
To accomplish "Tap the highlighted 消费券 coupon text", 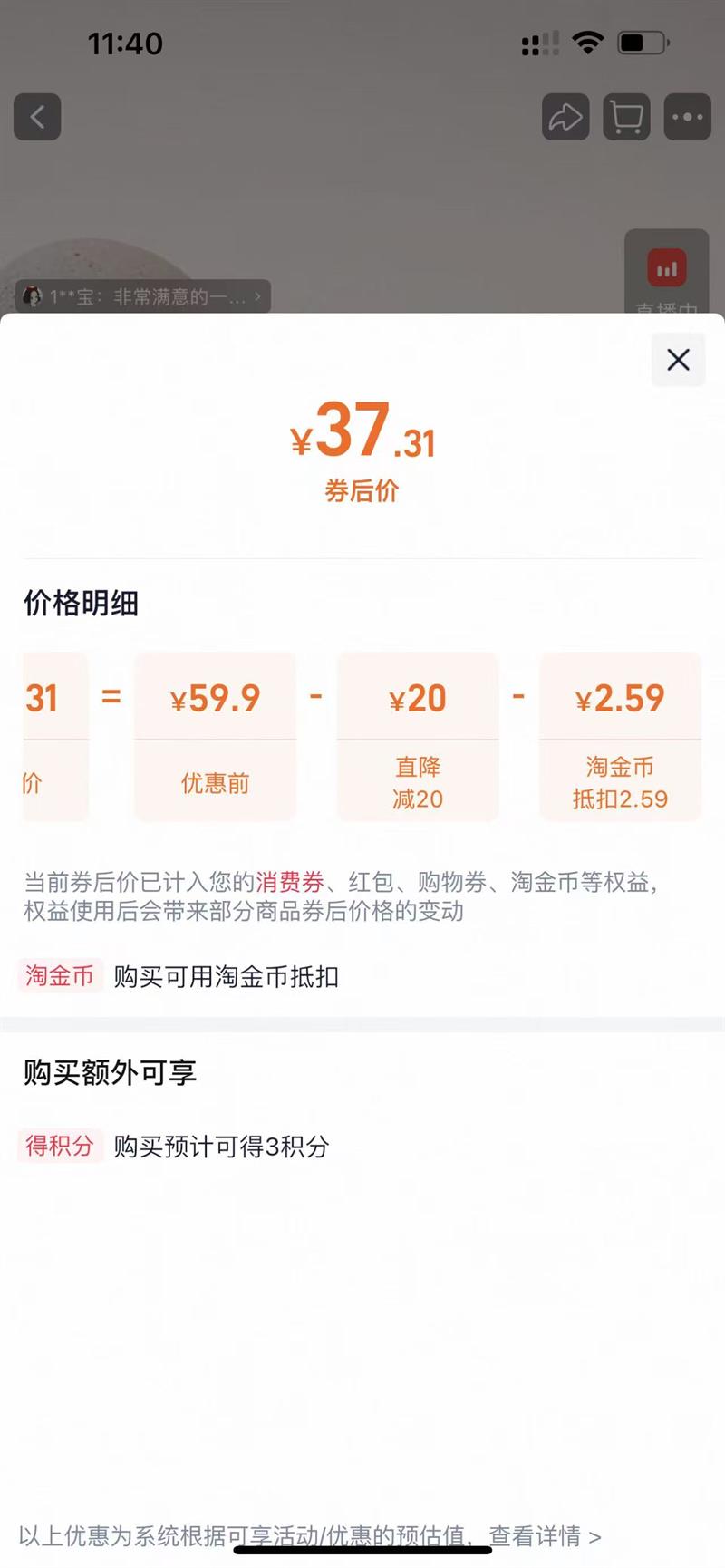I will pyautogui.click(x=288, y=882).
